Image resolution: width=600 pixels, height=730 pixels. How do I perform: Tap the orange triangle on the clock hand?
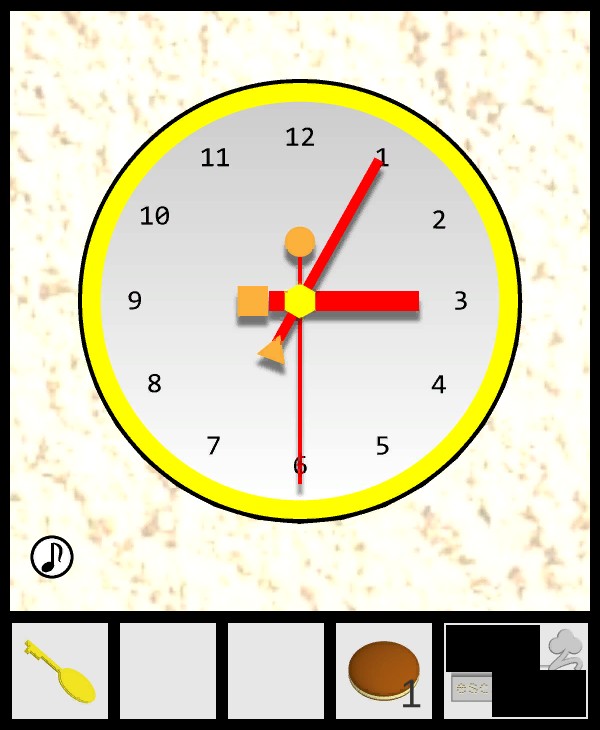click(273, 351)
